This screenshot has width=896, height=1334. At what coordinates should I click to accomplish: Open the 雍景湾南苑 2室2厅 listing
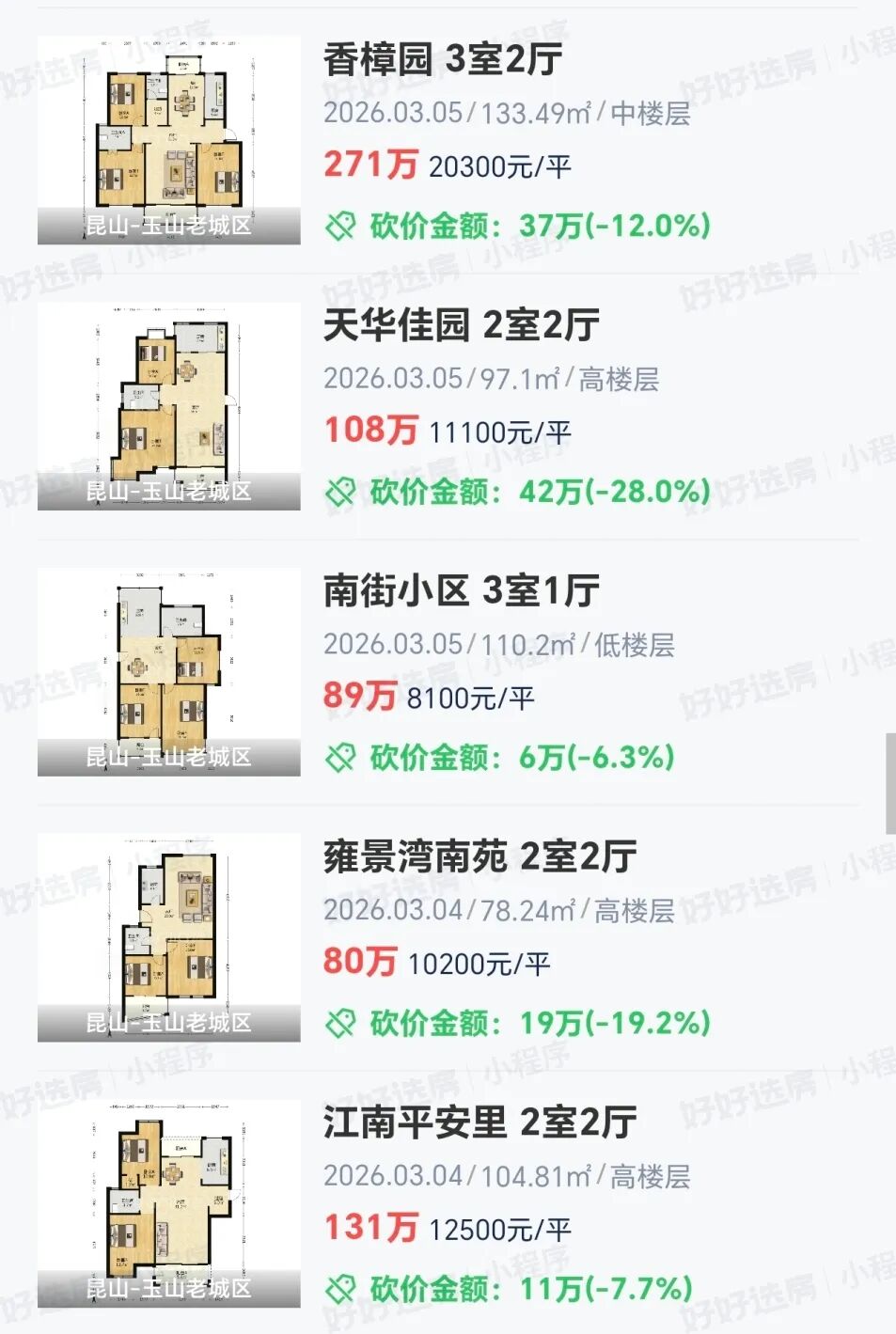pos(479,857)
